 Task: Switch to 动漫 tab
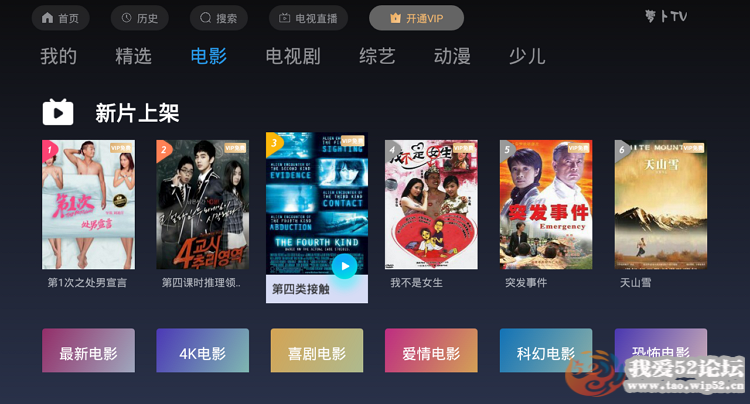pos(452,57)
